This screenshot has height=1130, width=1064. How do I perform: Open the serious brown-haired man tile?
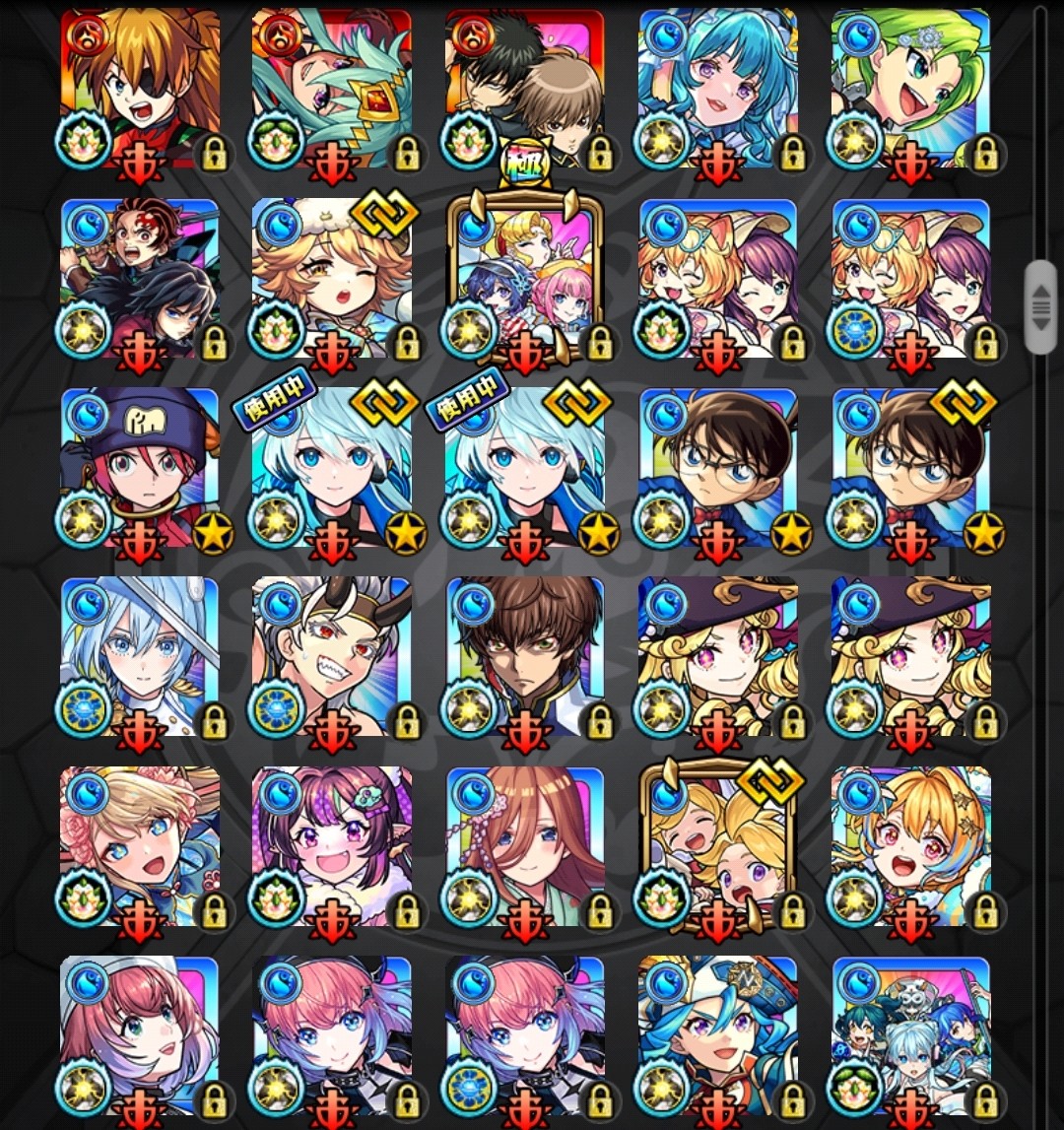[524, 656]
